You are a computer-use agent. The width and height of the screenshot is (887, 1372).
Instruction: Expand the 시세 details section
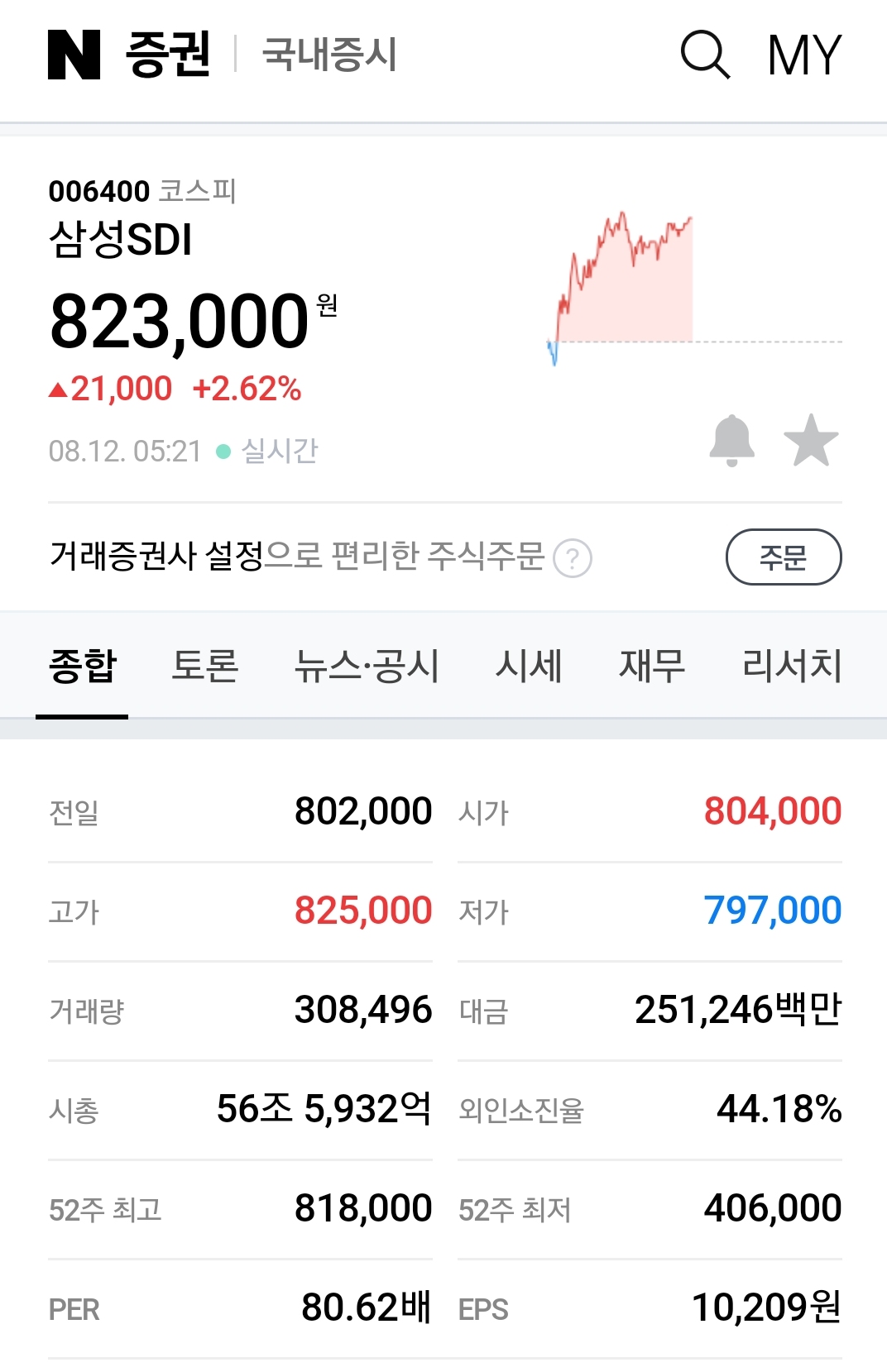point(530,666)
